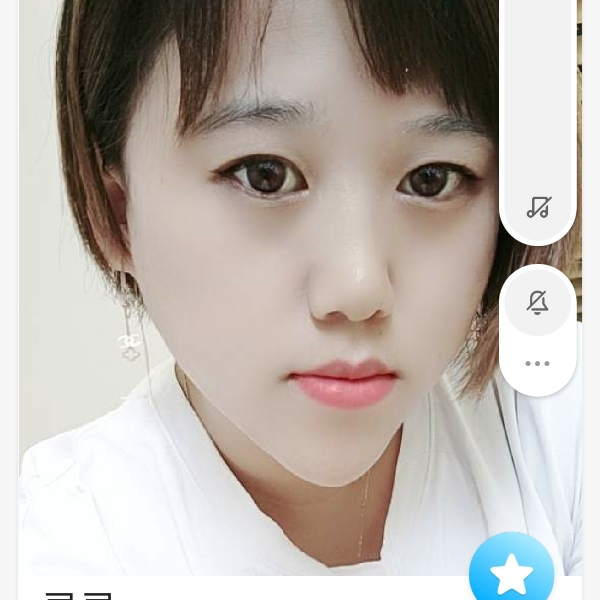Tap the blue star favorite button
The height and width of the screenshot is (600, 600).
[512, 573]
